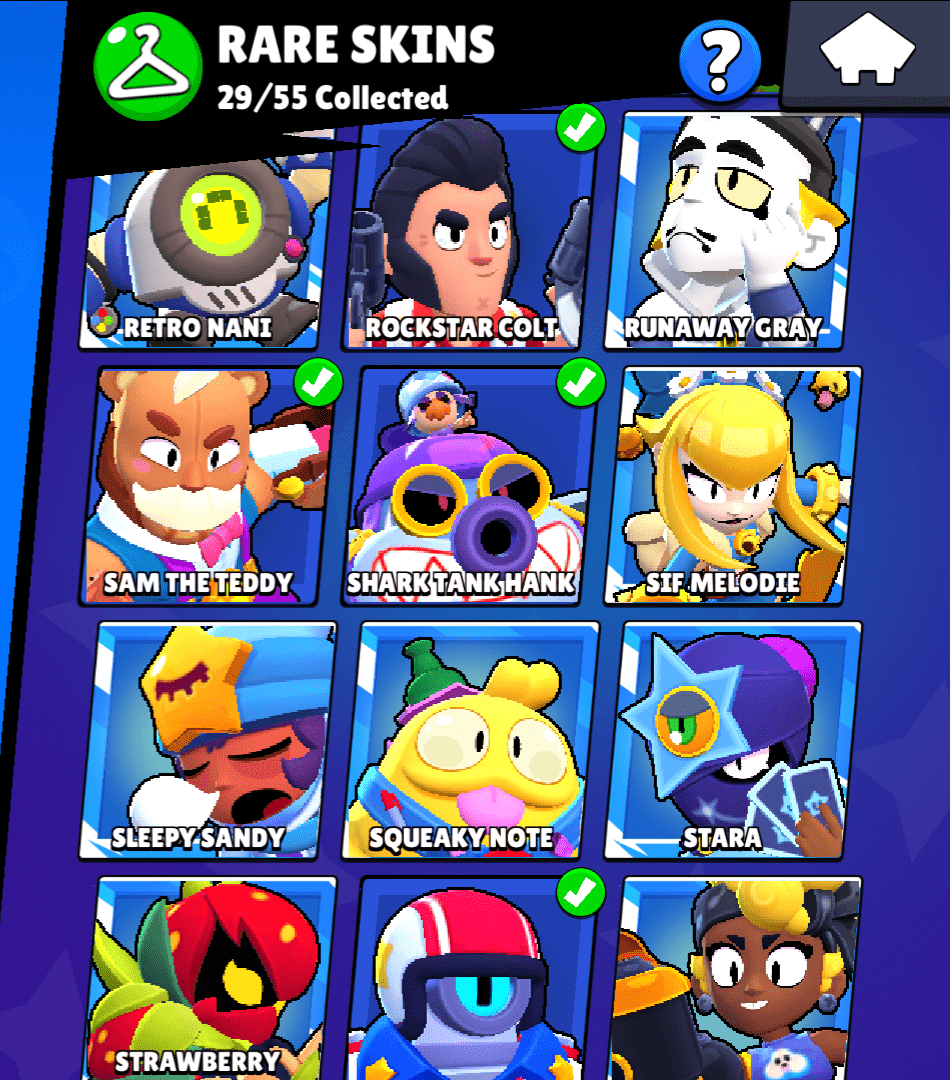Viewport: 950px width, 1080px height.
Task: Return to the home screen
Action: tap(868, 50)
